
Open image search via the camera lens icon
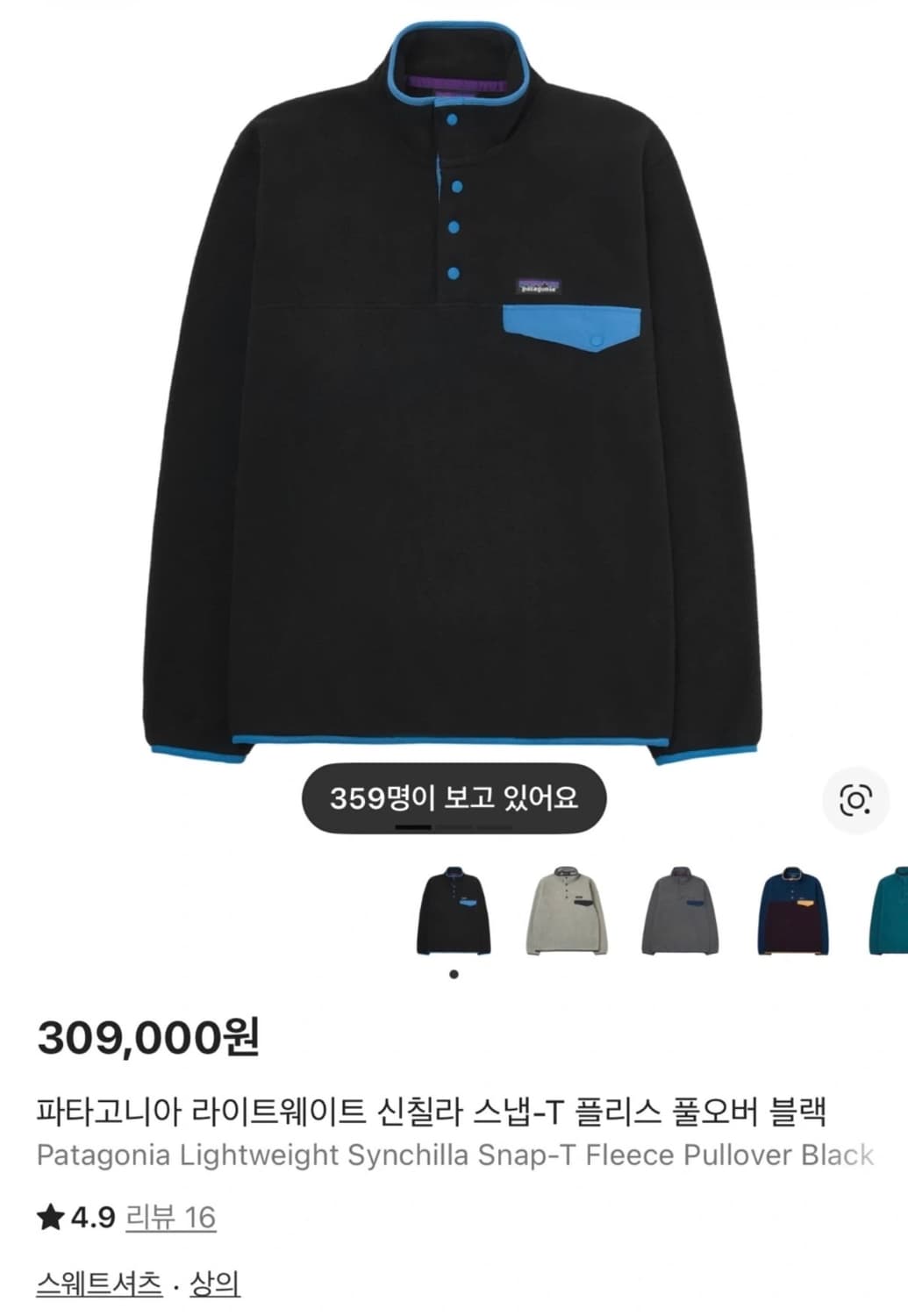pyautogui.click(x=857, y=799)
